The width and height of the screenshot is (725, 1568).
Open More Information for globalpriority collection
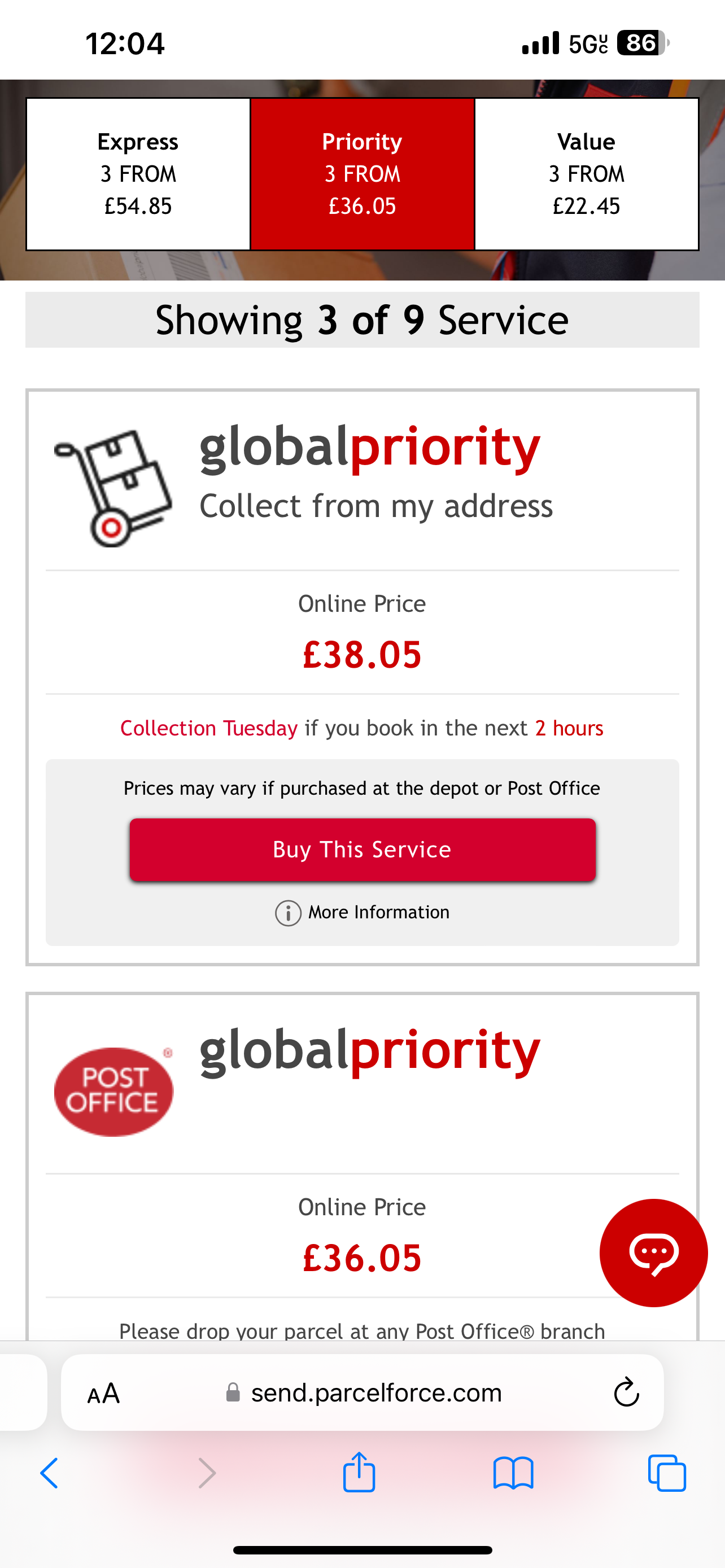(x=362, y=913)
